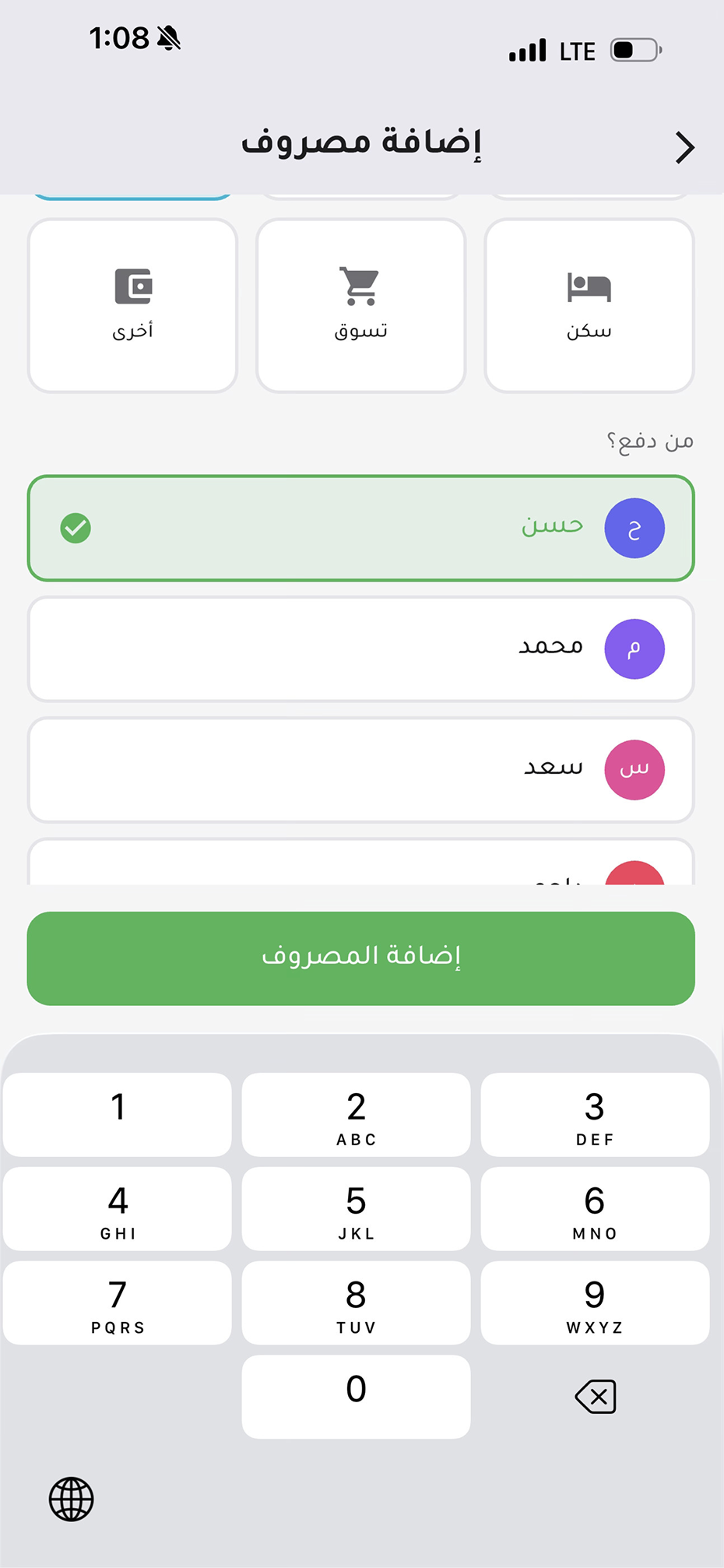Viewport: 724px width, 1568px height.
Task: Tap the green checkmark on حسن's row
Action: (x=76, y=528)
